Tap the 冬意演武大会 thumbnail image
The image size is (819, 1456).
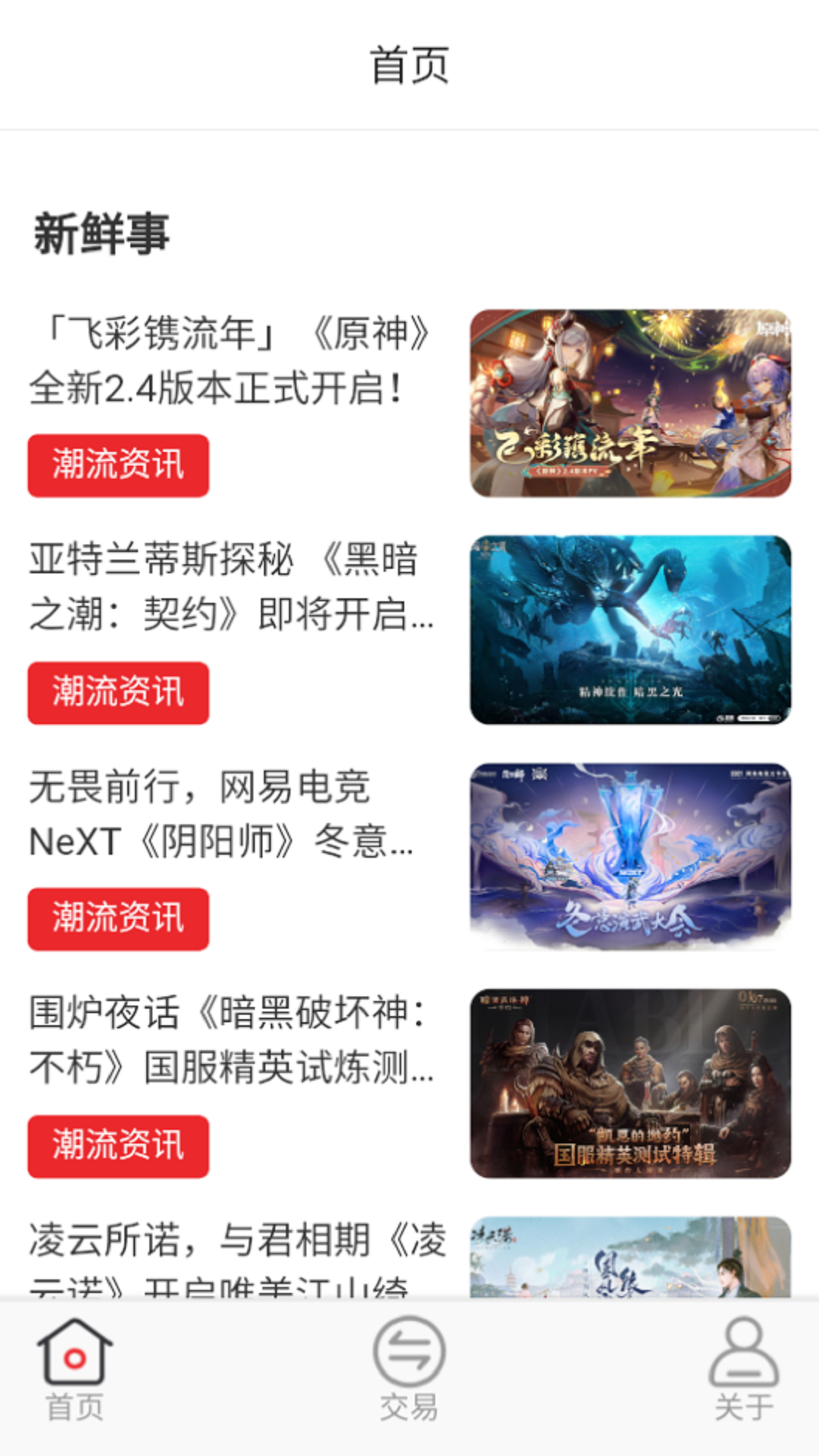click(630, 856)
